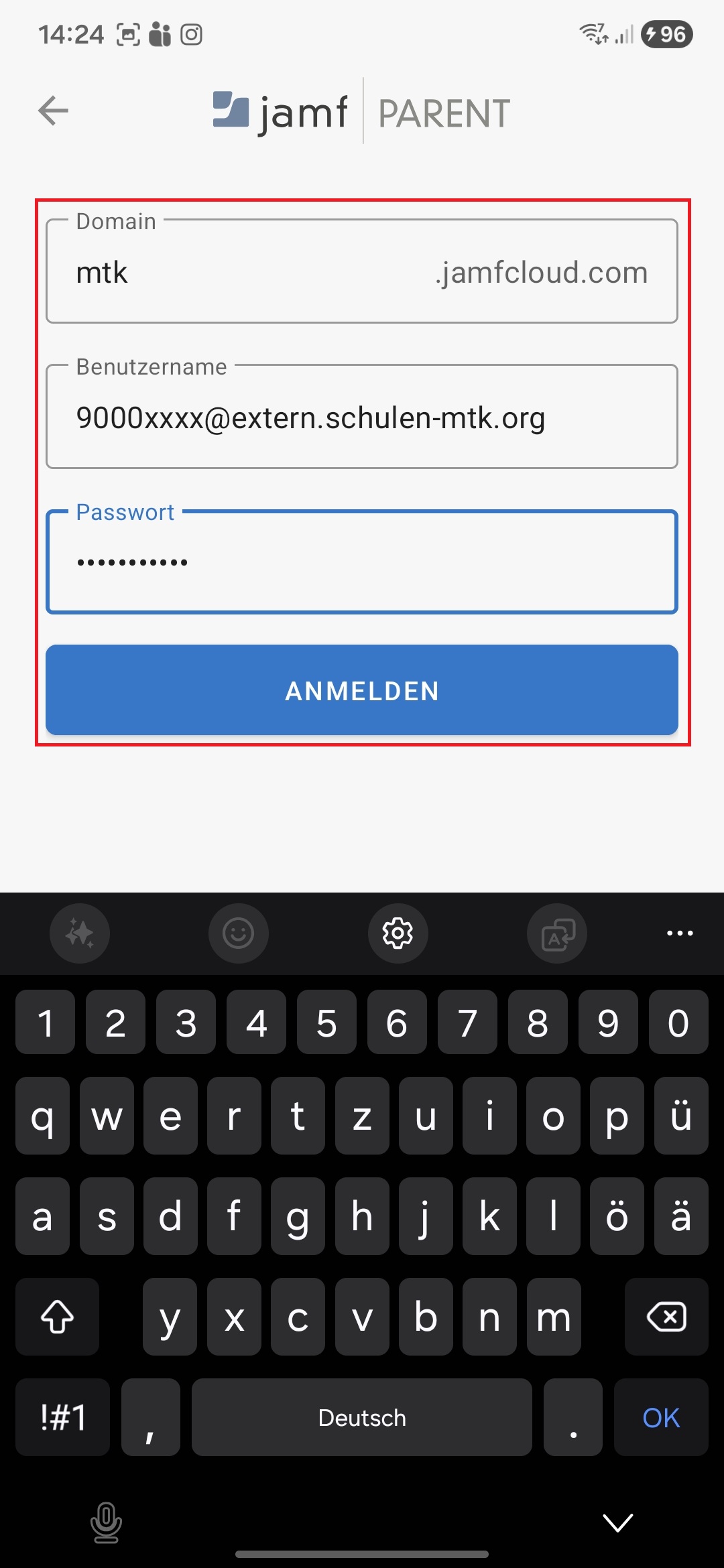724x1568 pixels.
Task: Tap the ü key on the keyboard
Action: [680, 1118]
